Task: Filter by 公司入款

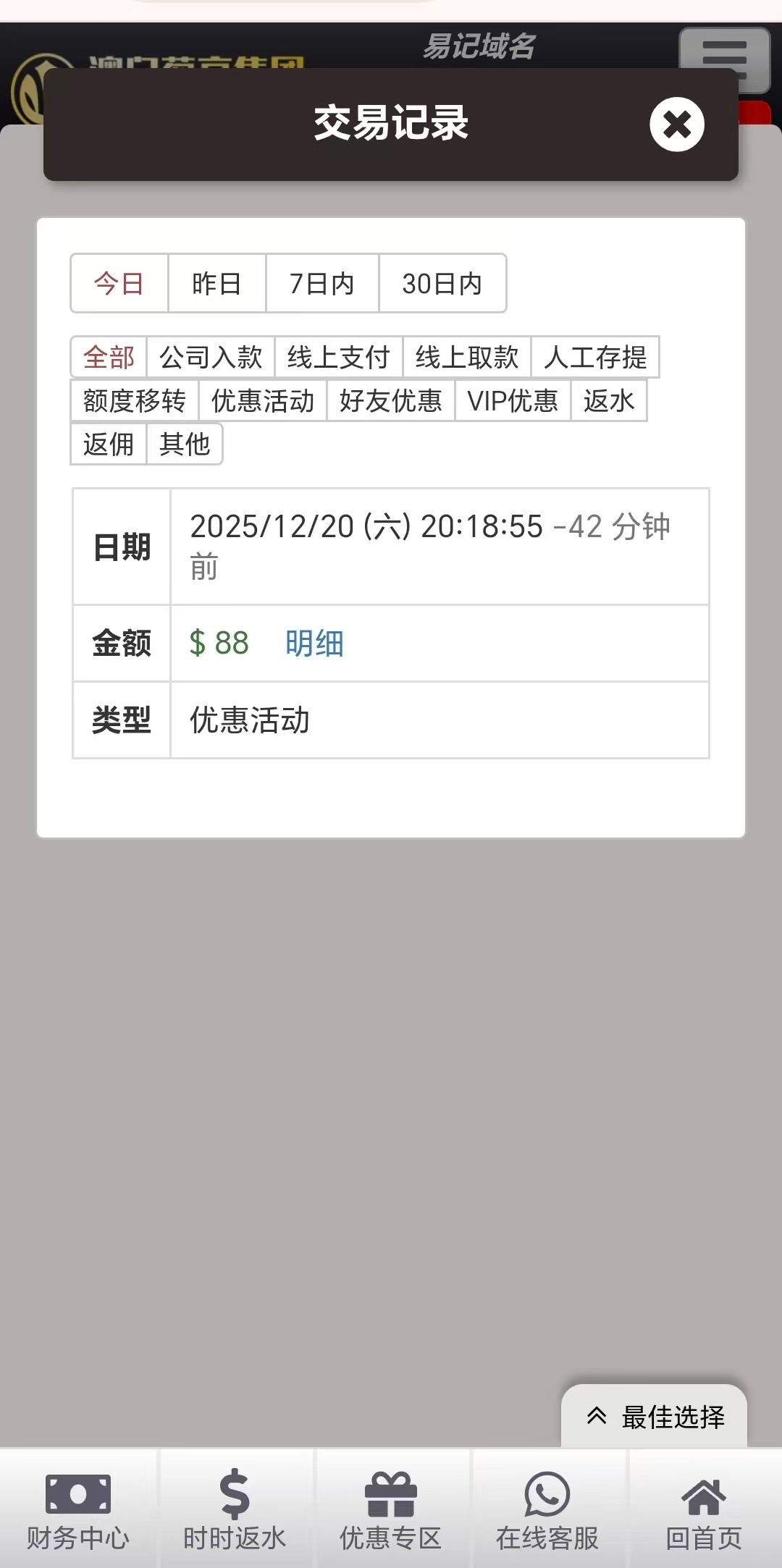Action: (211, 358)
